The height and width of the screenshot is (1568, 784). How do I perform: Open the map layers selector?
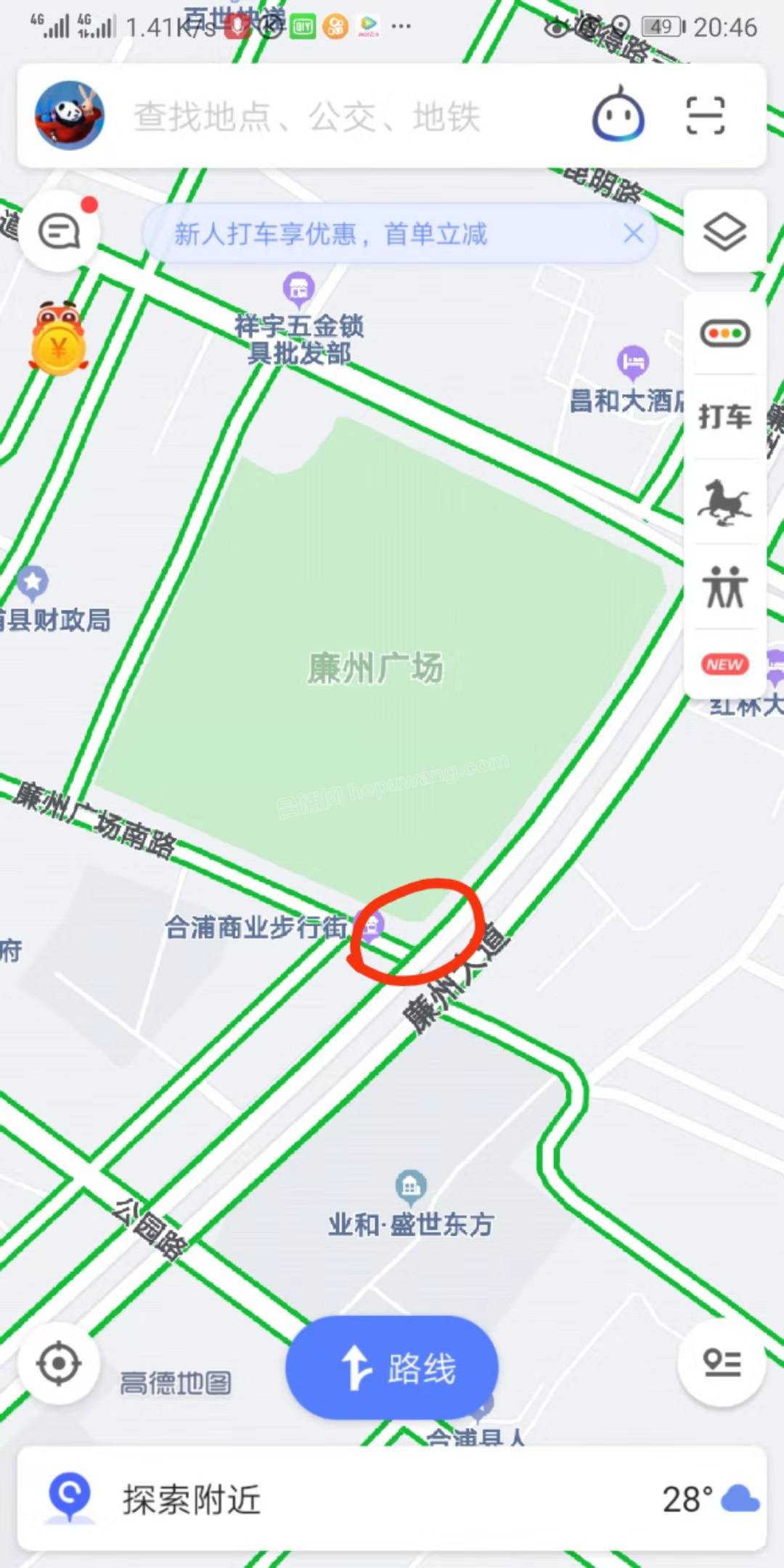[x=724, y=232]
